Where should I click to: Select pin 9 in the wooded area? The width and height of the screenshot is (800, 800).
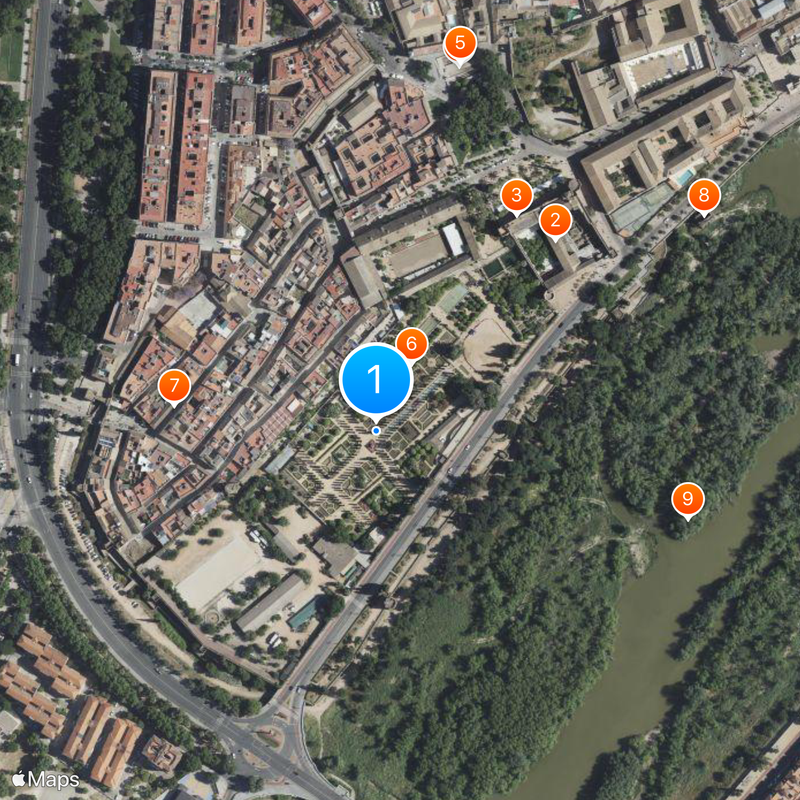click(x=687, y=498)
